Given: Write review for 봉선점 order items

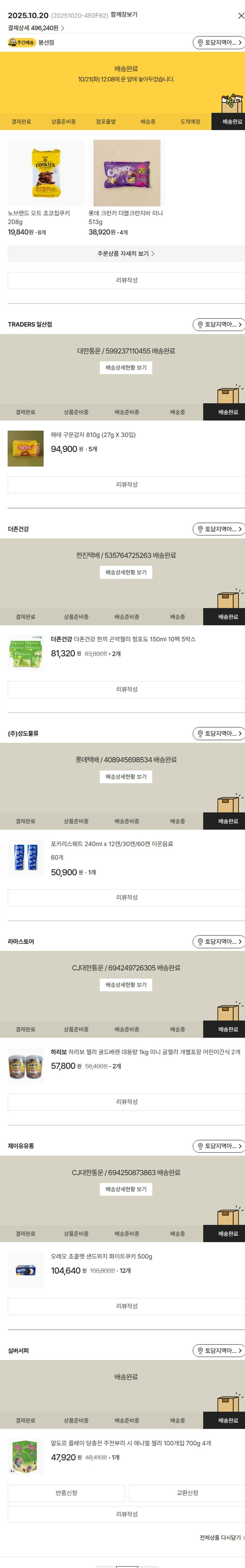Looking at the screenshot, I should coord(126,280).
